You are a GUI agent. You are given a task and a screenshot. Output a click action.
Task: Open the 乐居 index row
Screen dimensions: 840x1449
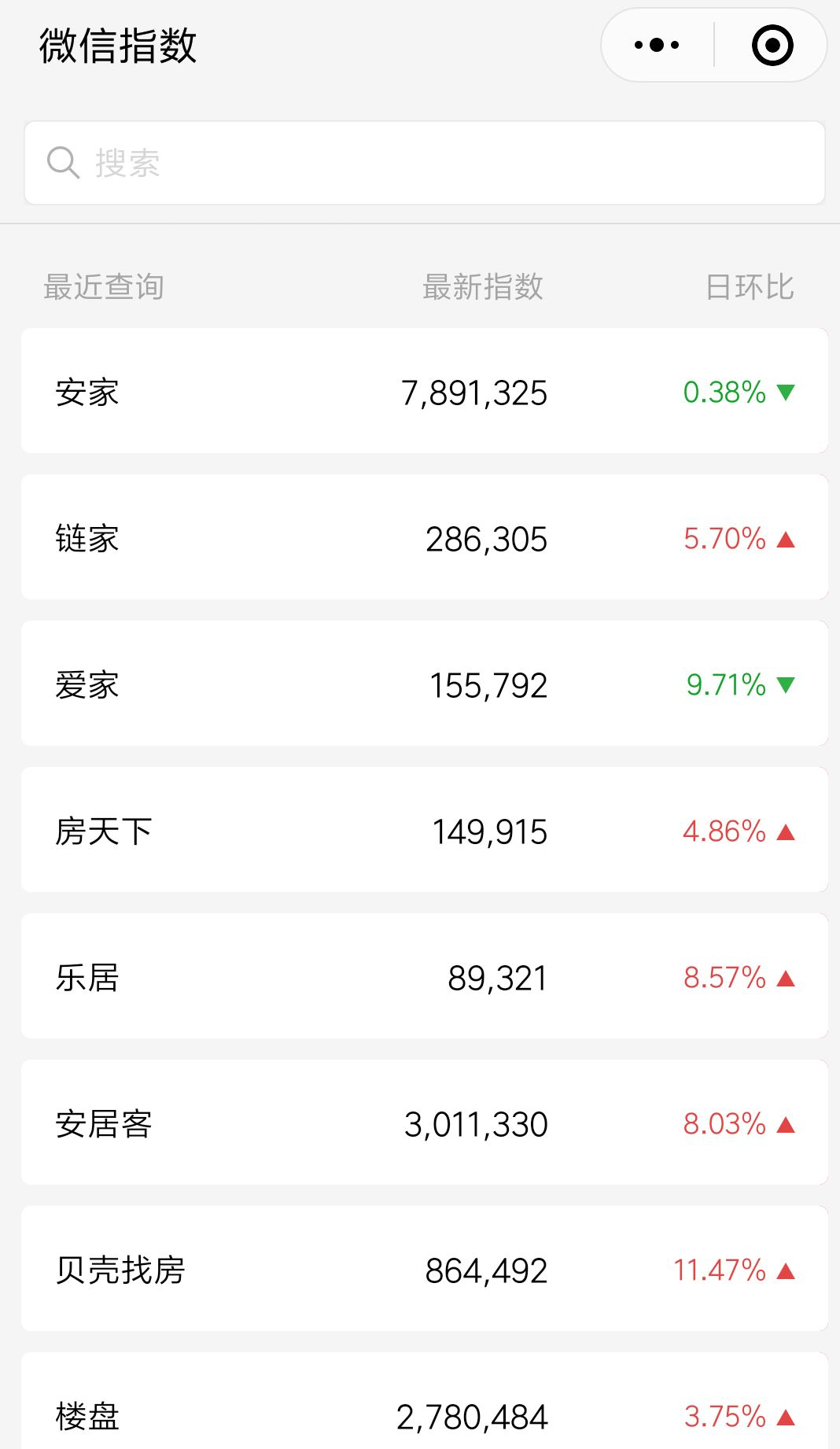(x=425, y=976)
